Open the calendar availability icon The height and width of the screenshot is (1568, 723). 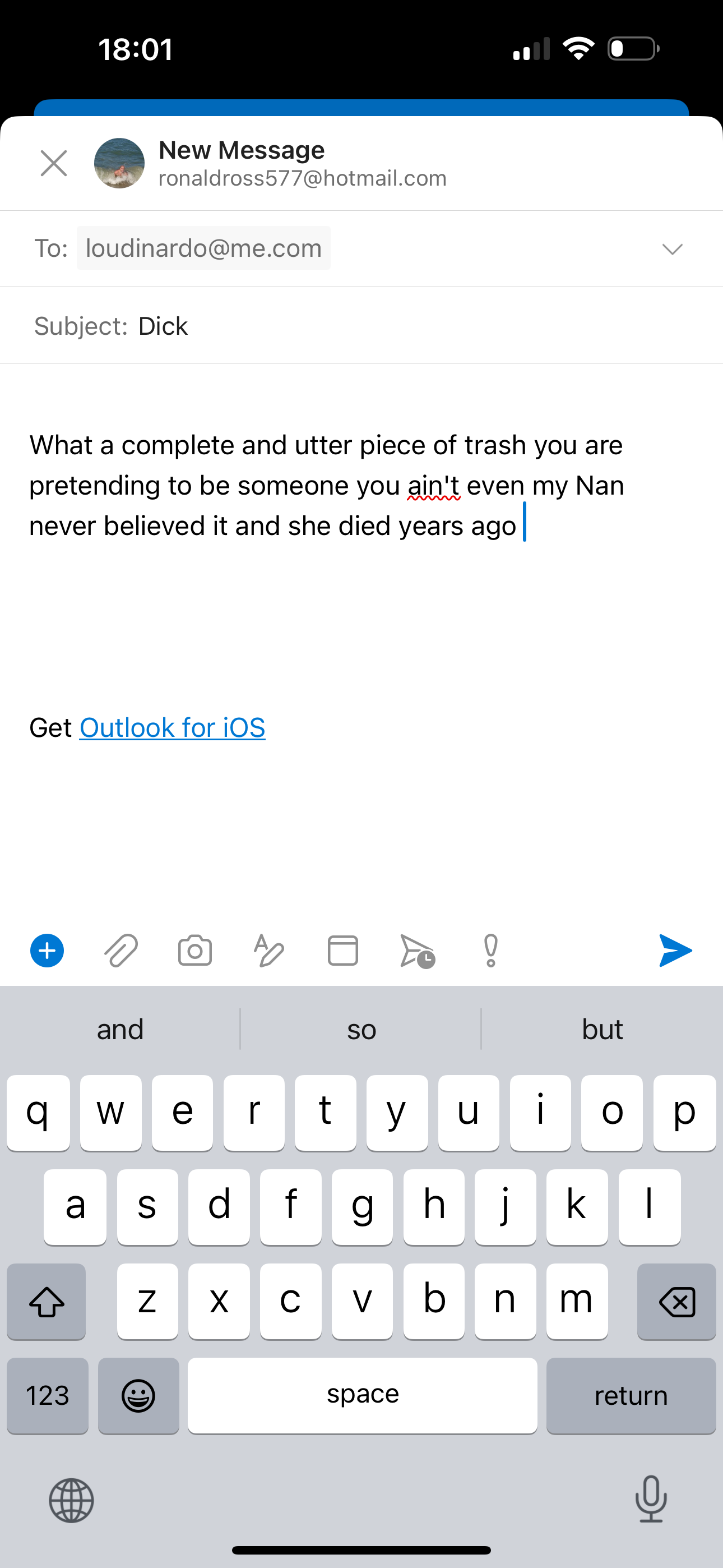coord(342,950)
